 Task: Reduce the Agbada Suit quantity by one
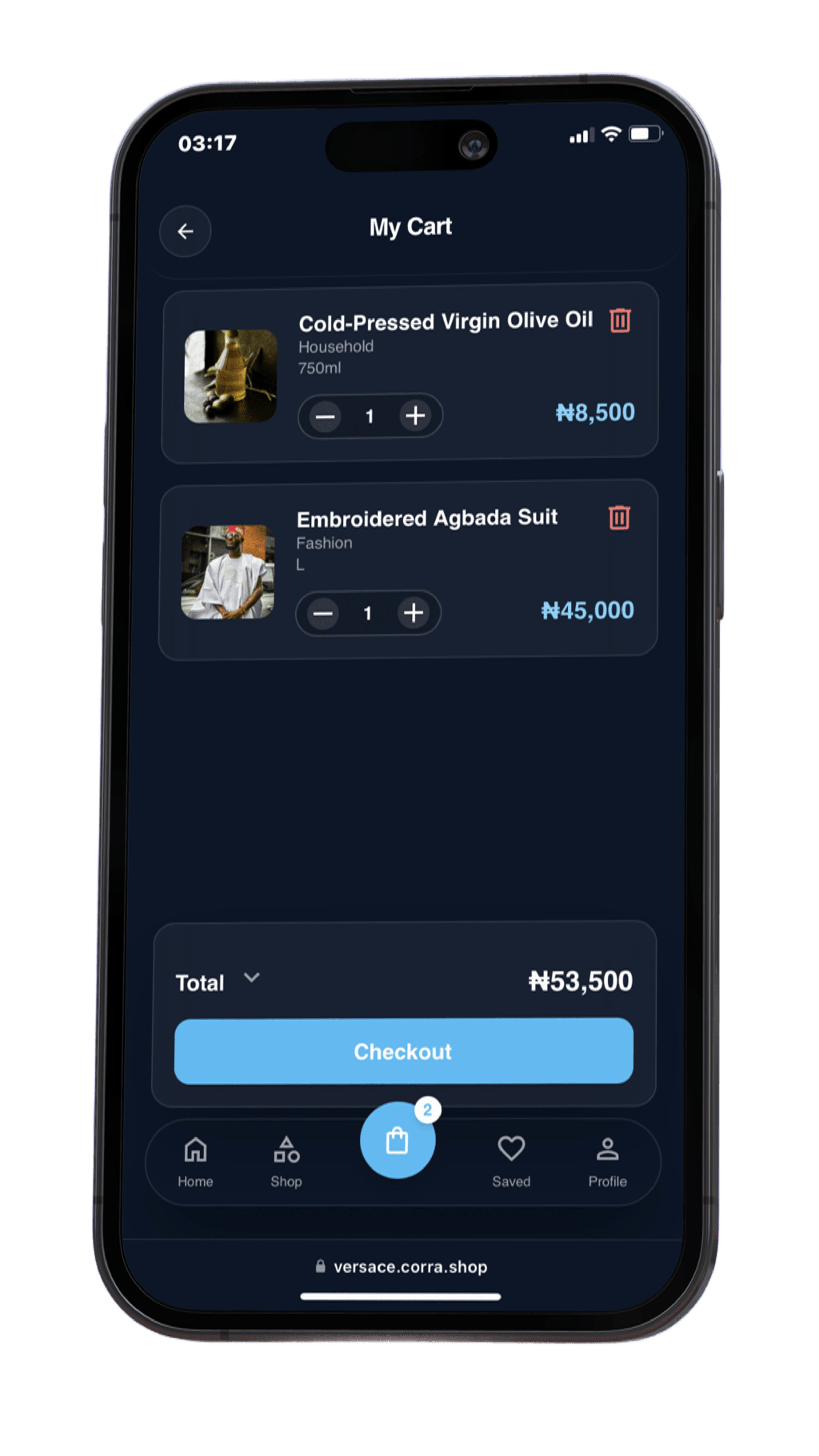coord(323,614)
